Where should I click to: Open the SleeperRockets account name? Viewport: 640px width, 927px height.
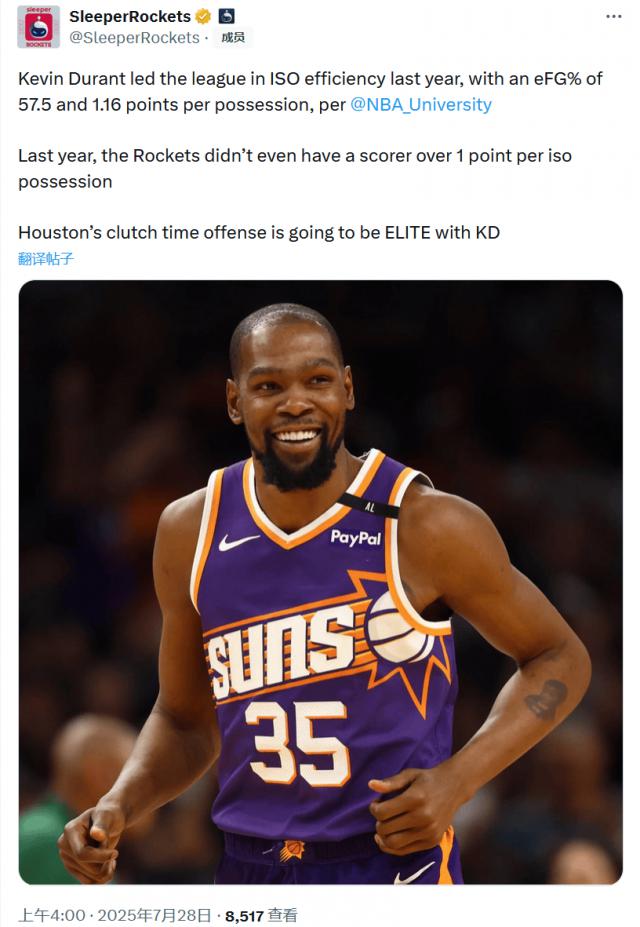pyautogui.click(x=130, y=17)
